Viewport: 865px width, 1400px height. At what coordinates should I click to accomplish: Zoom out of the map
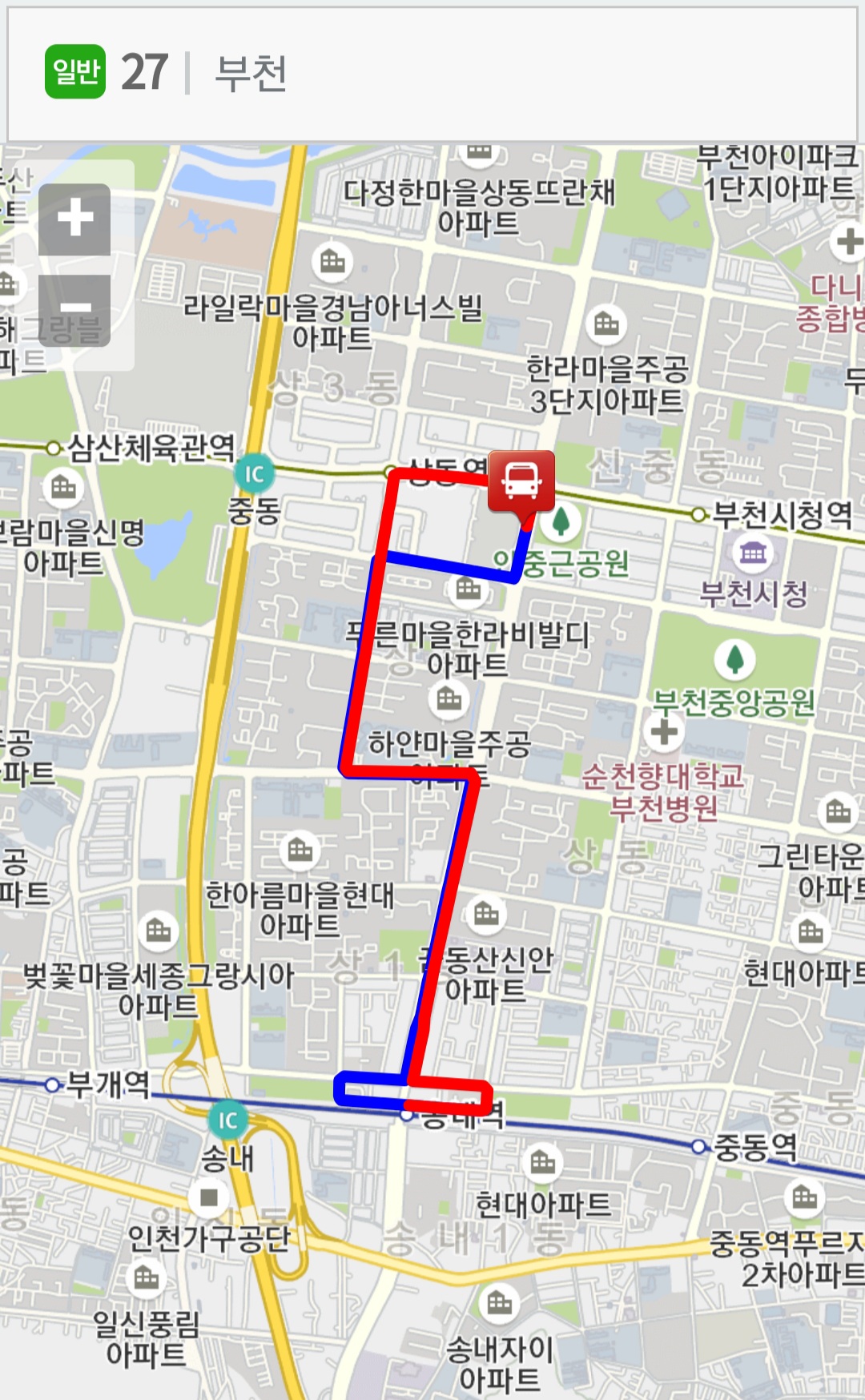click(74, 310)
